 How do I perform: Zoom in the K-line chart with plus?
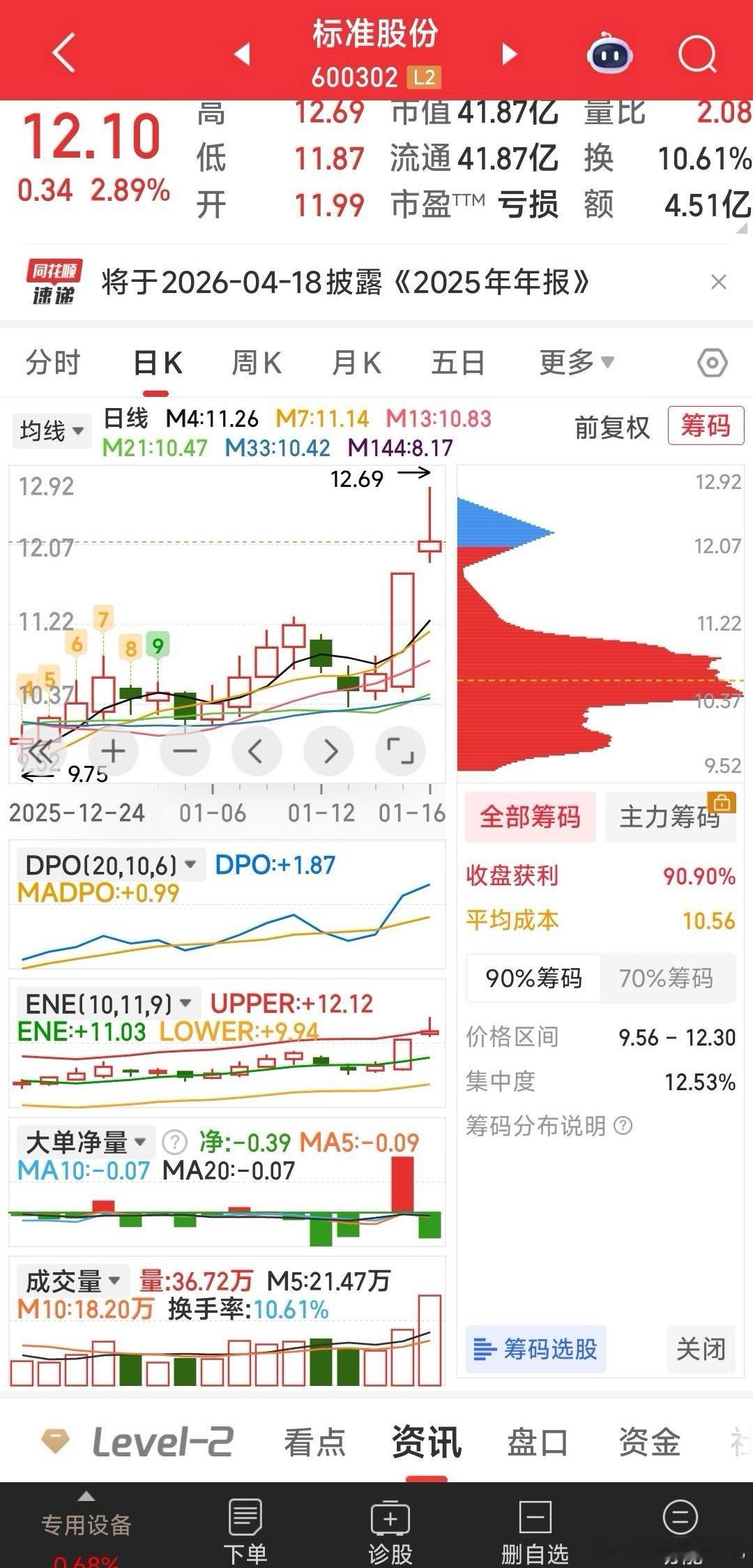[114, 751]
